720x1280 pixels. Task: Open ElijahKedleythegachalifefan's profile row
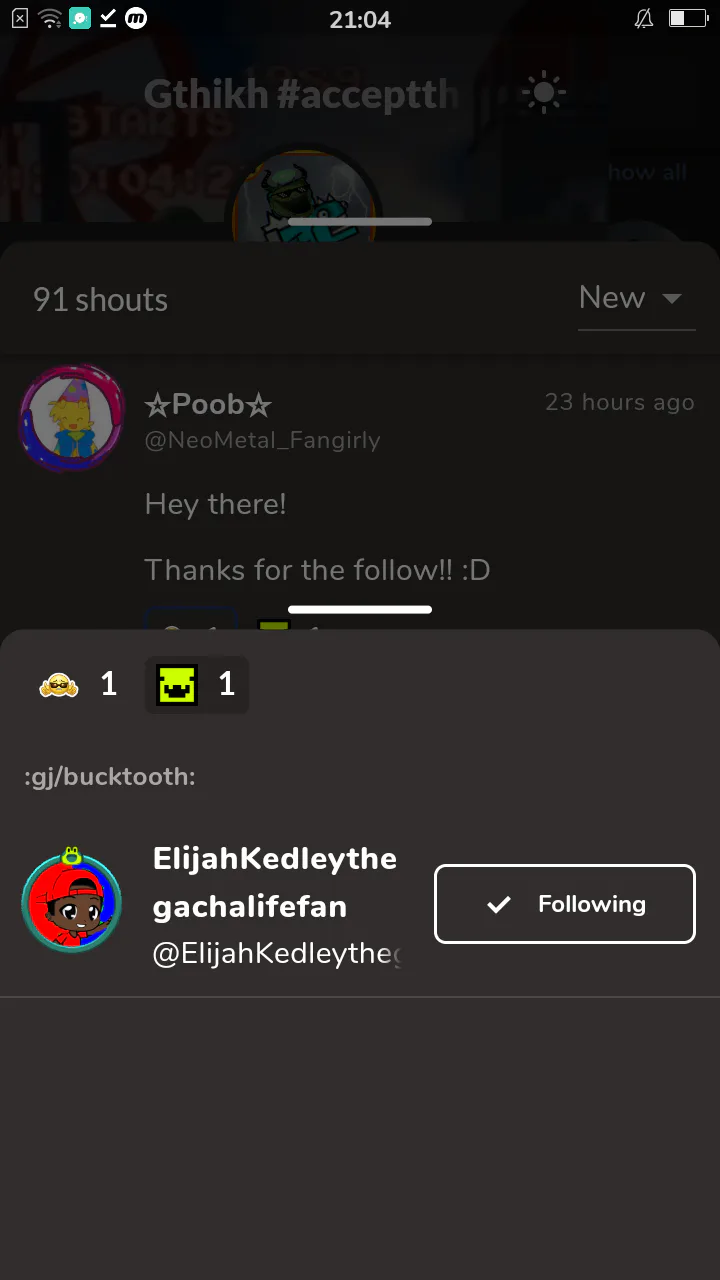click(x=360, y=904)
